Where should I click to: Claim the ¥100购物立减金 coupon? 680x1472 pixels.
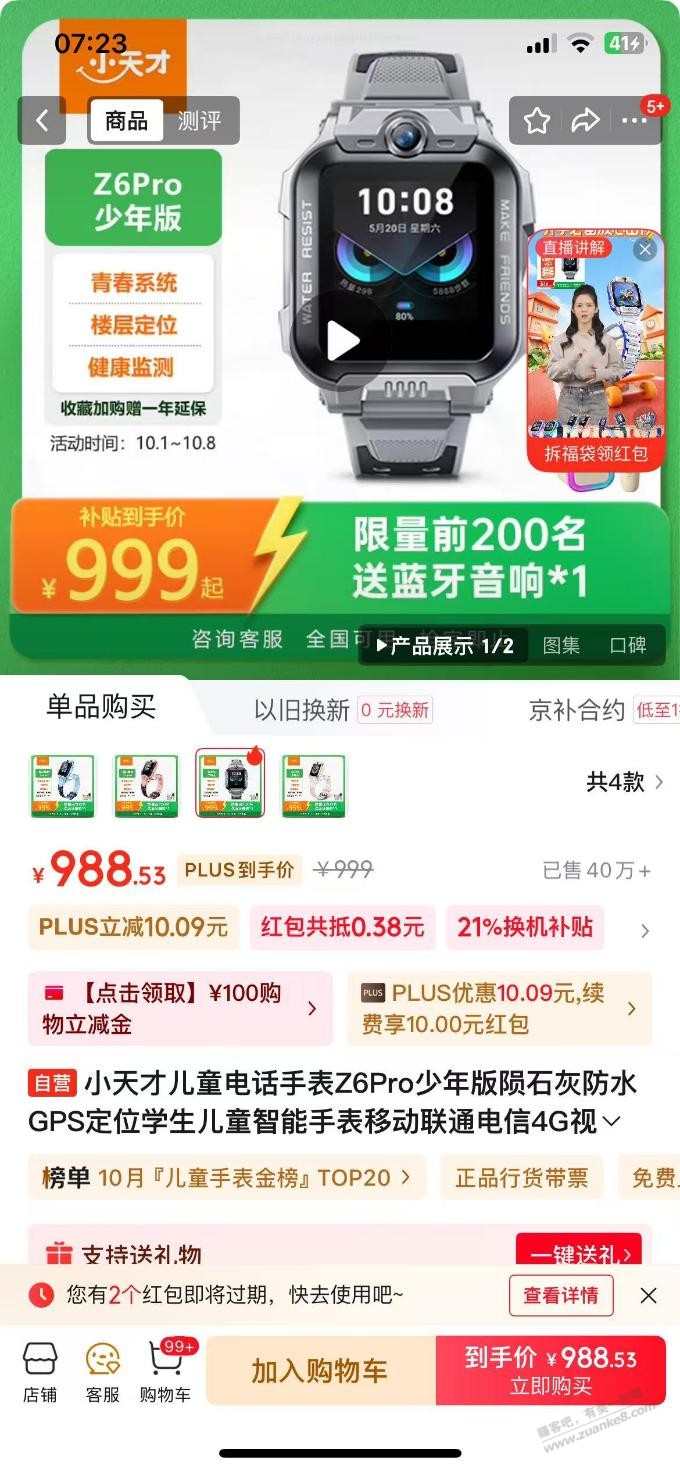(180, 1008)
